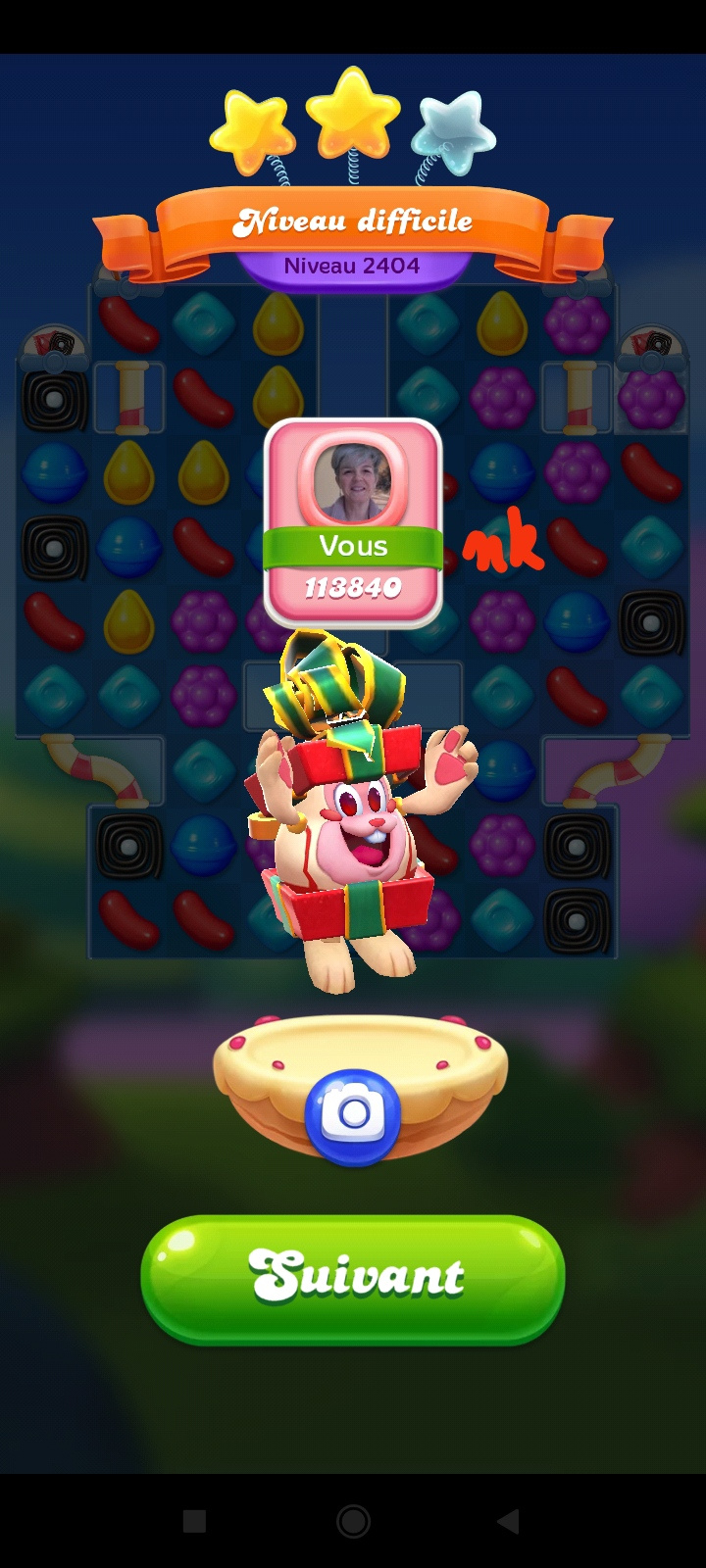Open recent apps via the square button
The width and height of the screenshot is (706, 1568).
tap(195, 1521)
